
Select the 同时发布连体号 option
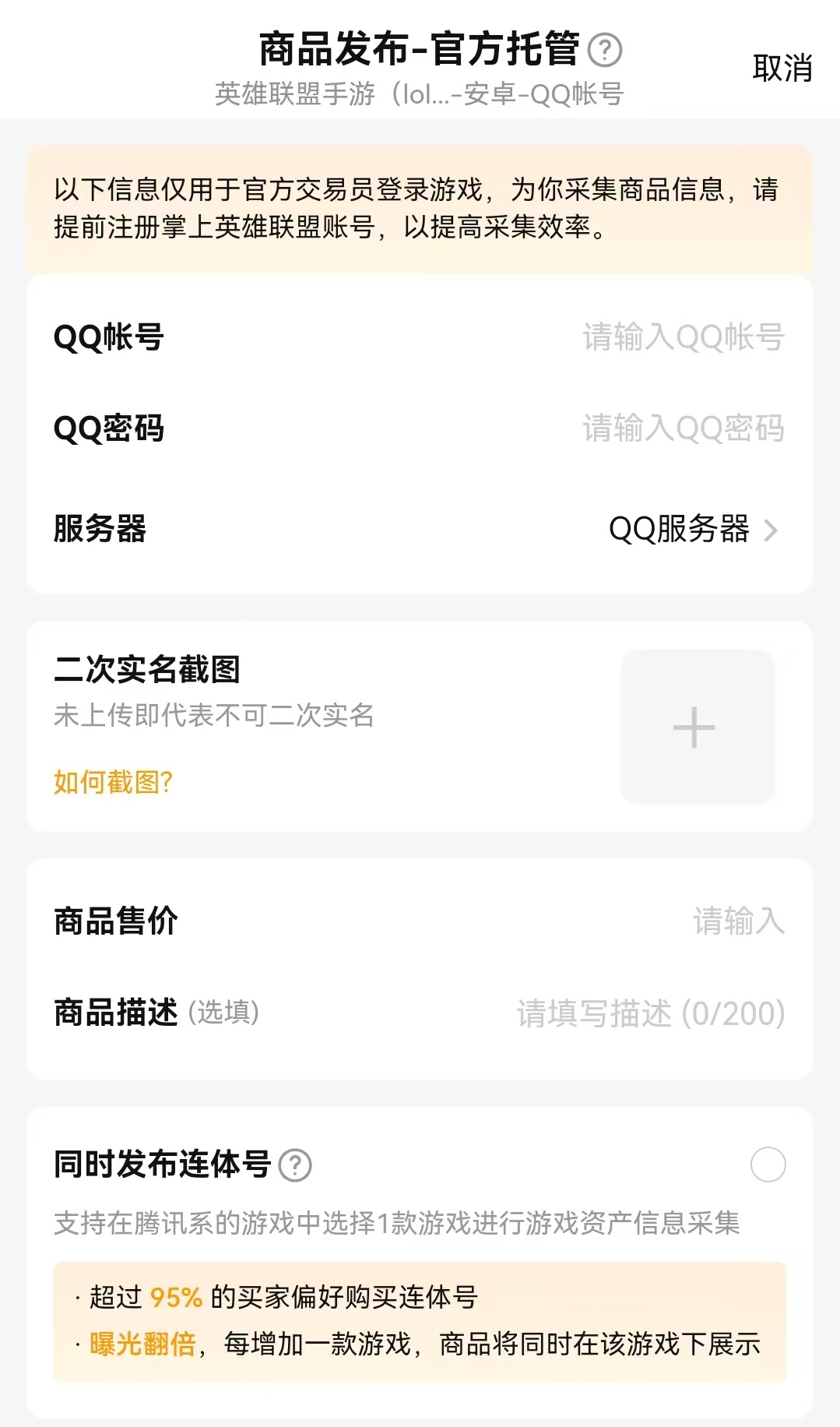(x=768, y=1165)
